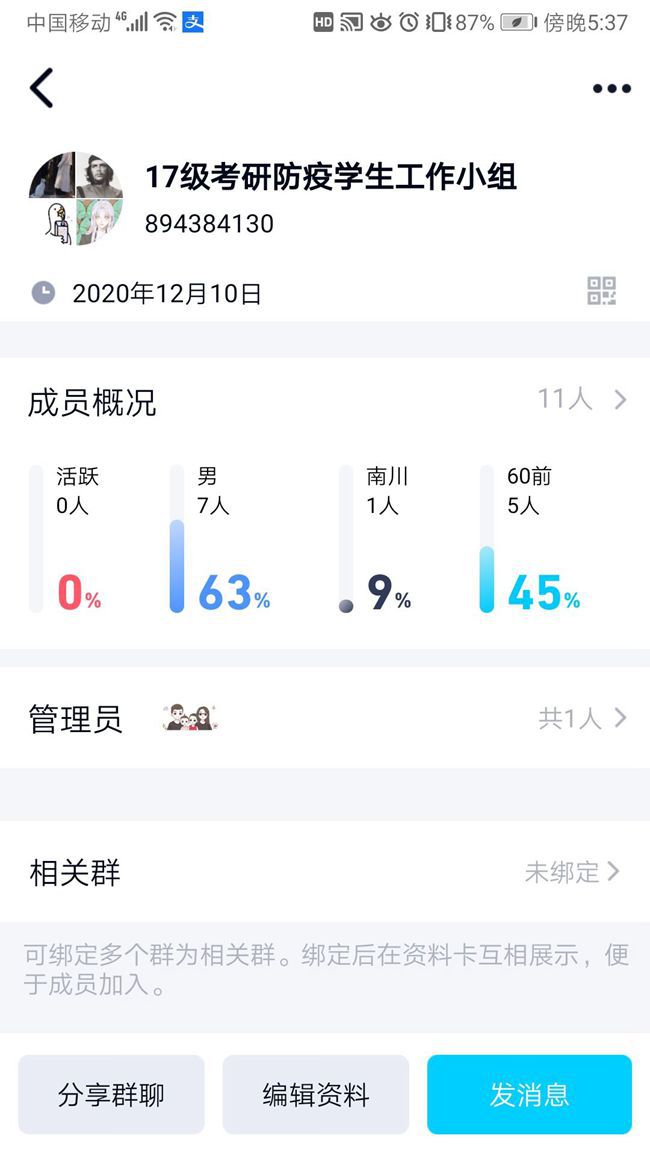Open the group avatar image
The height and width of the screenshot is (1156, 650).
point(76,198)
